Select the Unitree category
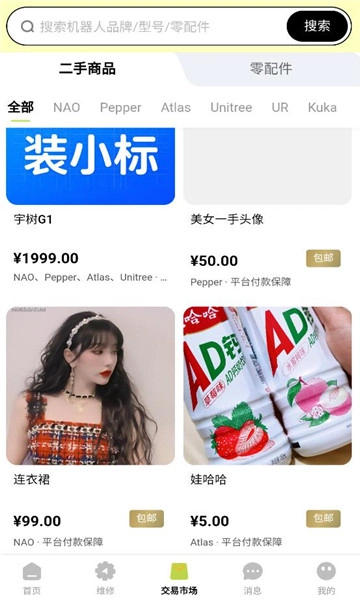The height and width of the screenshot is (600, 360). [x=231, y=108]
